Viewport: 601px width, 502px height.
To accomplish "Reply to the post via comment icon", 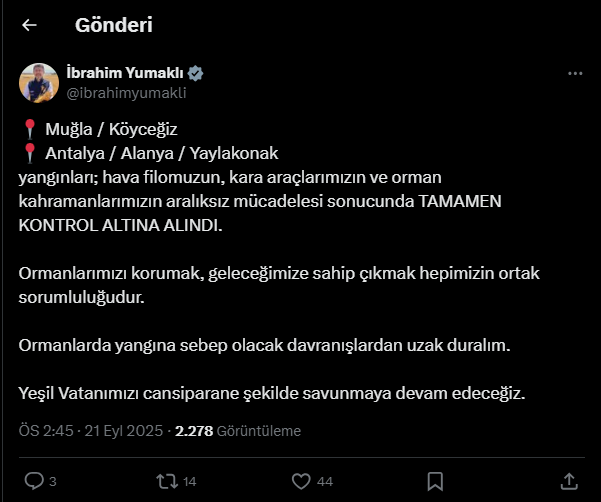I will [34, 481].
